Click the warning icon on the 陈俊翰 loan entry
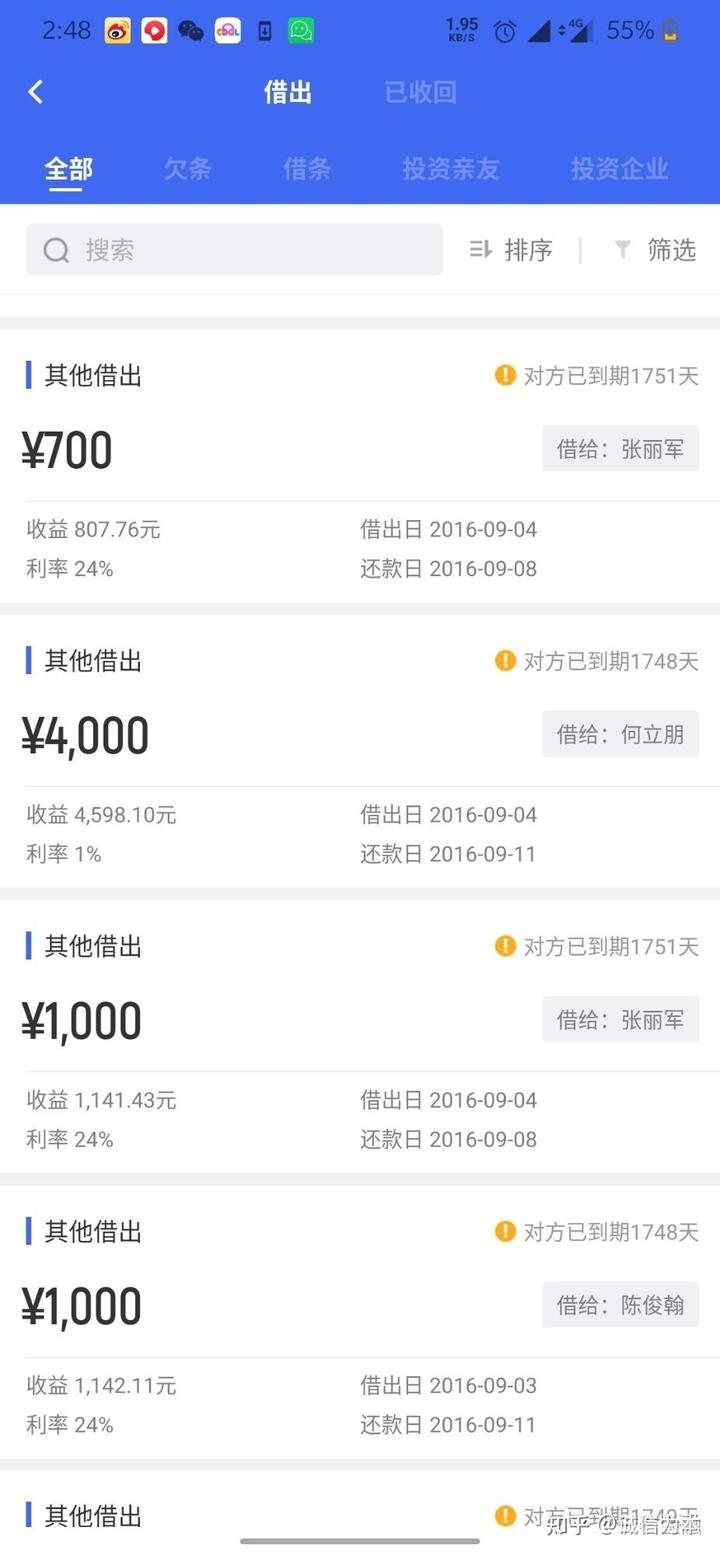The height and width of the screenshot is (1555, 720). click(x=505, y=1232)
